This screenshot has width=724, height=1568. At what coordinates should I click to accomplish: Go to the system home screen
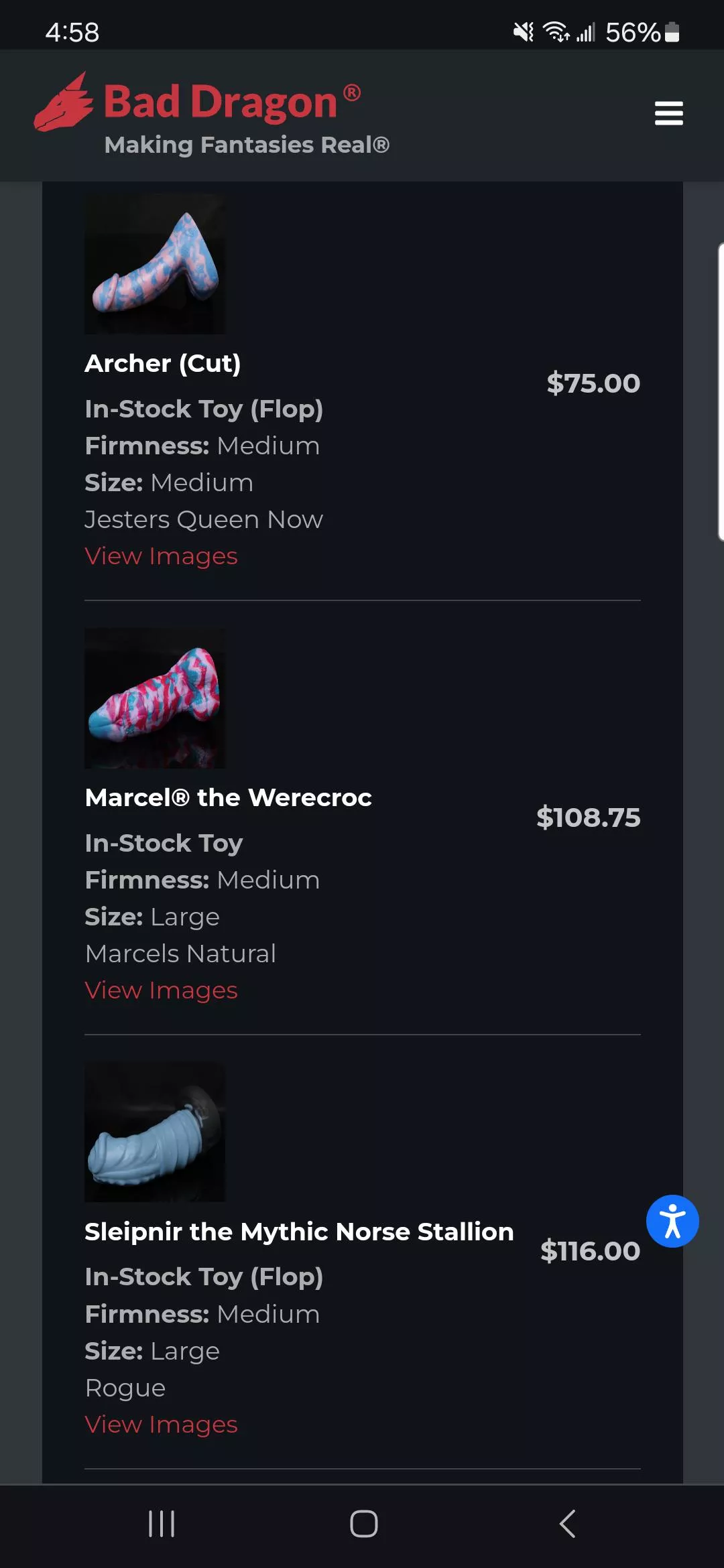point(363,1524)
